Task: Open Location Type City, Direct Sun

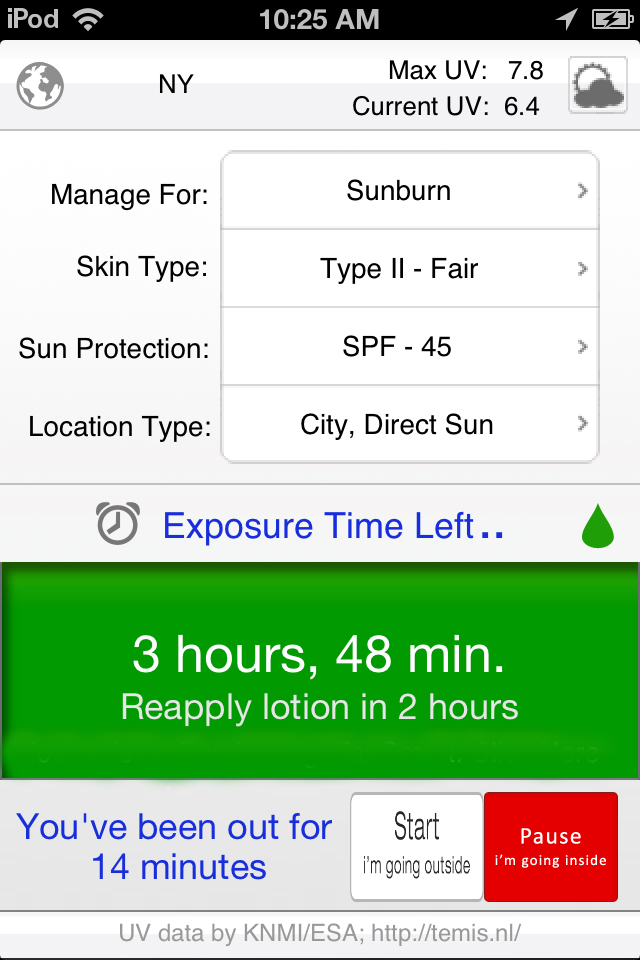Action: pyautogui.click(x=410, y=425)
